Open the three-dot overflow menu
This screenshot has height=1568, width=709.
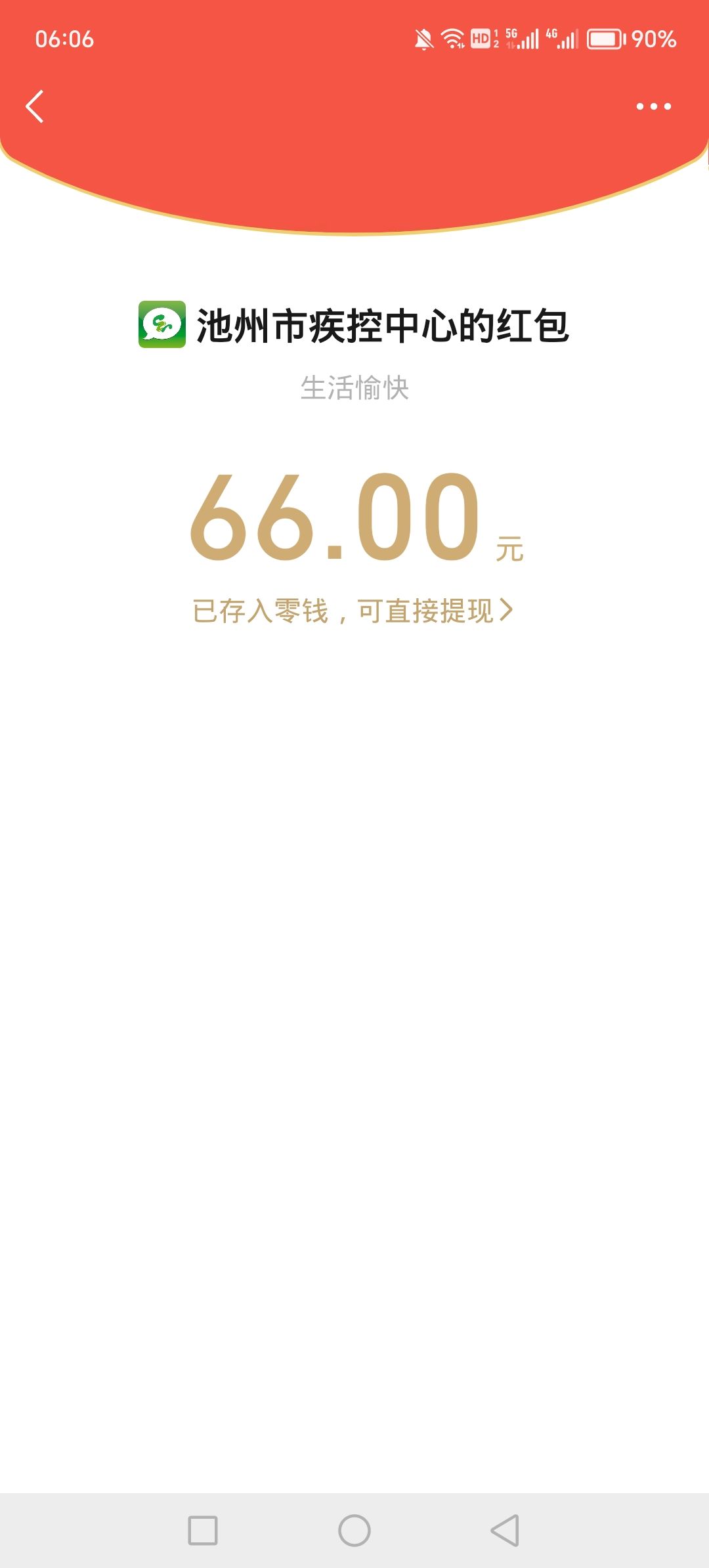(653, 106)
